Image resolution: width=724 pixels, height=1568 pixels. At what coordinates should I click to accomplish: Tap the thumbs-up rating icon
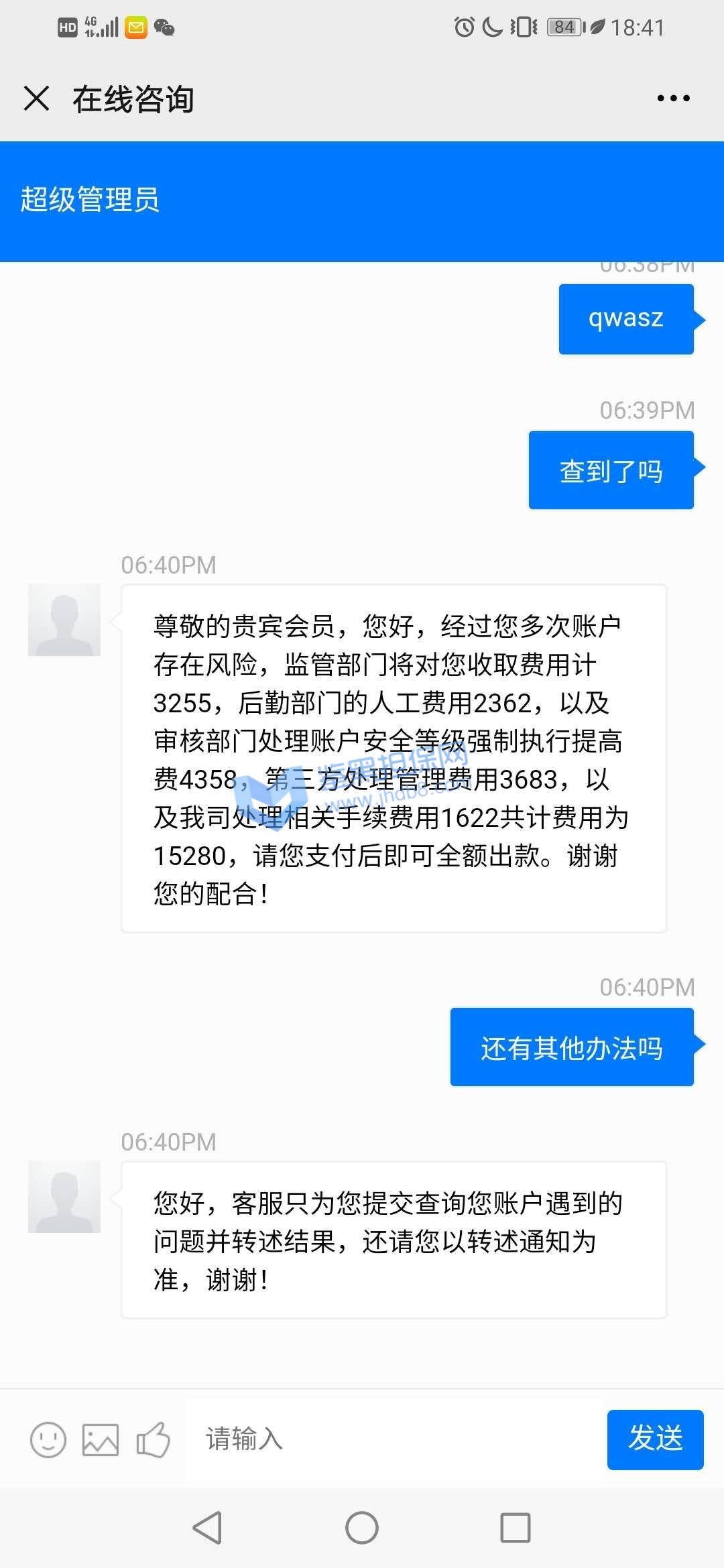click(153, 1439)
